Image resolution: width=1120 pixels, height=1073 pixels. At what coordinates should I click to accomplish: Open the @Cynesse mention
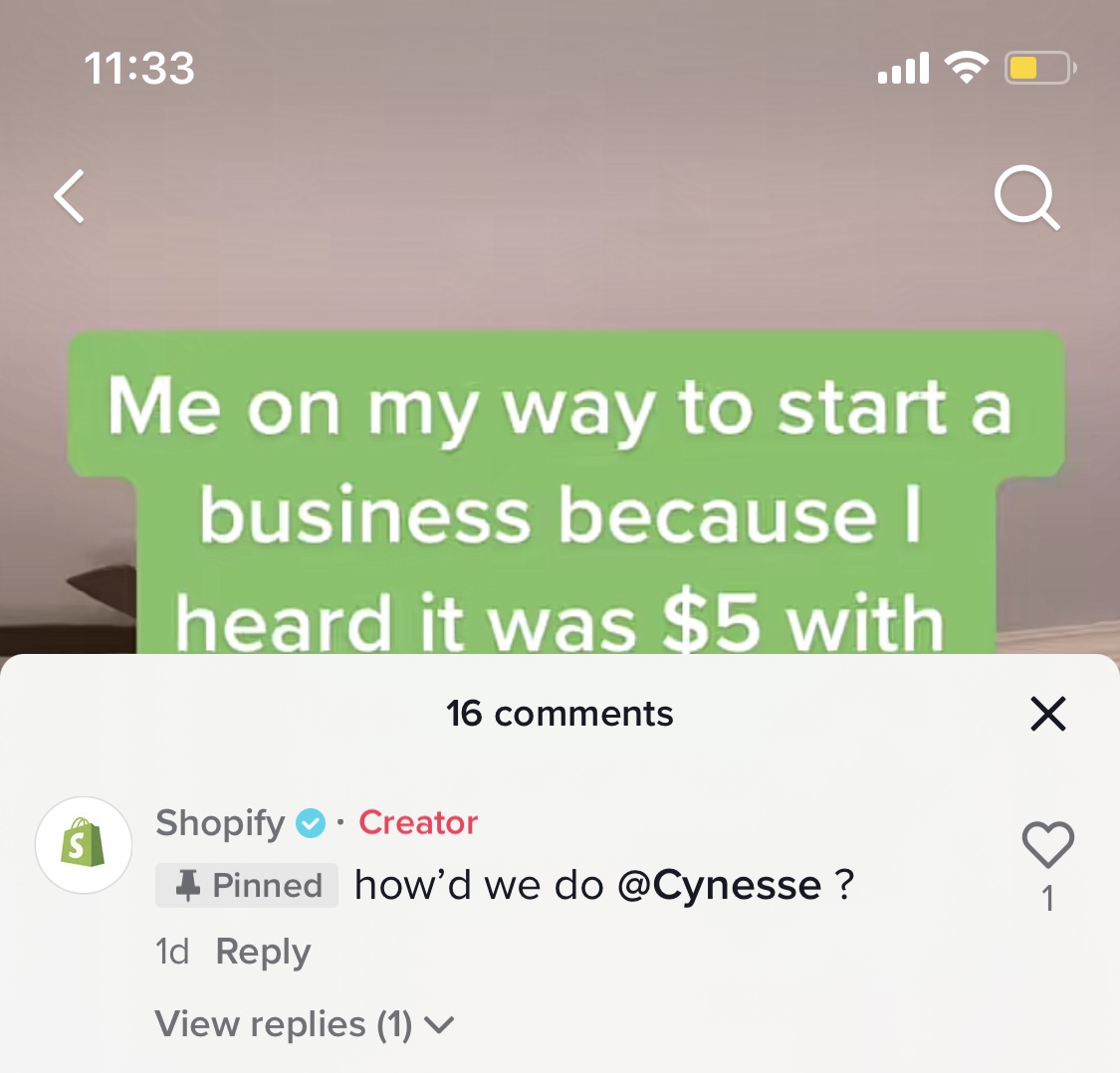[719, 885]
